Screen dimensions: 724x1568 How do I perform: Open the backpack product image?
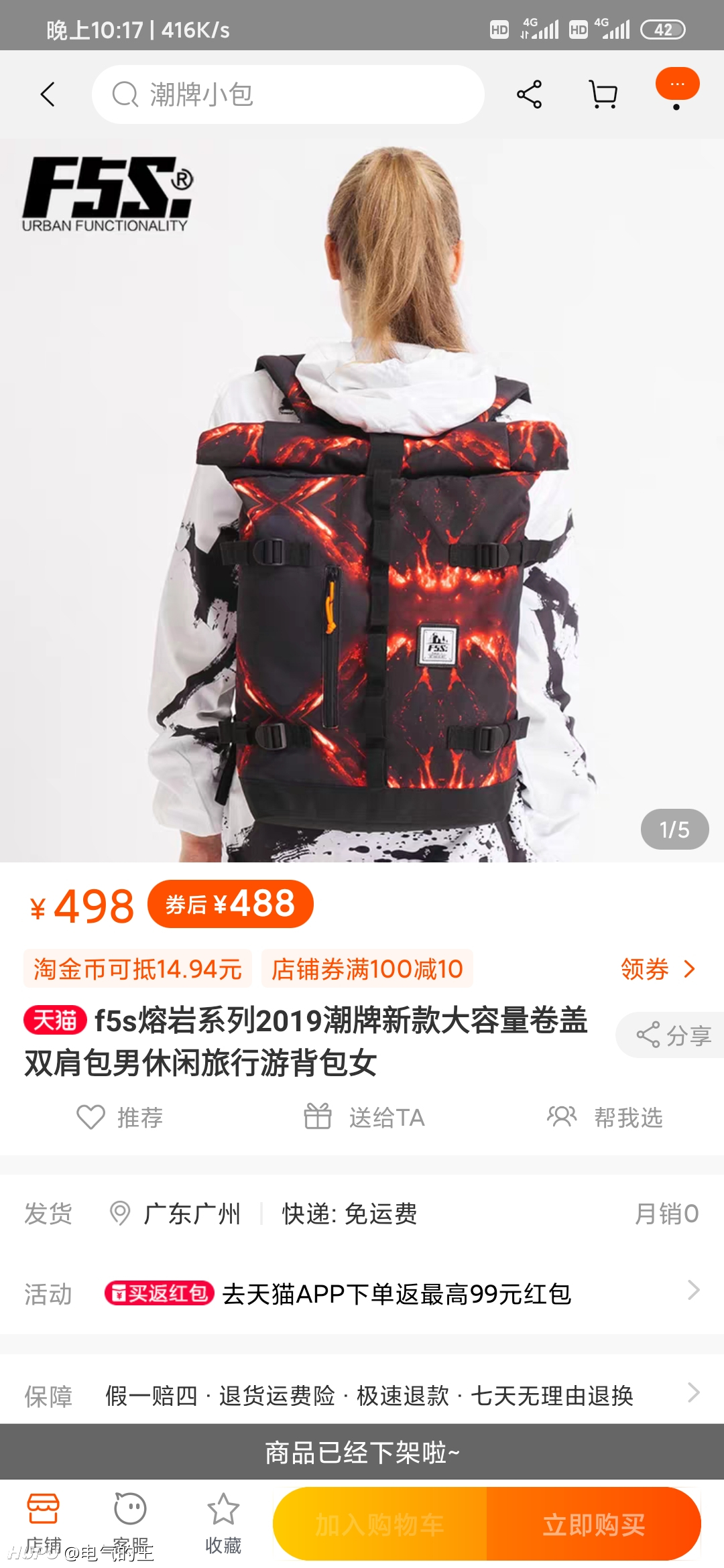click(x=362, y=500)
